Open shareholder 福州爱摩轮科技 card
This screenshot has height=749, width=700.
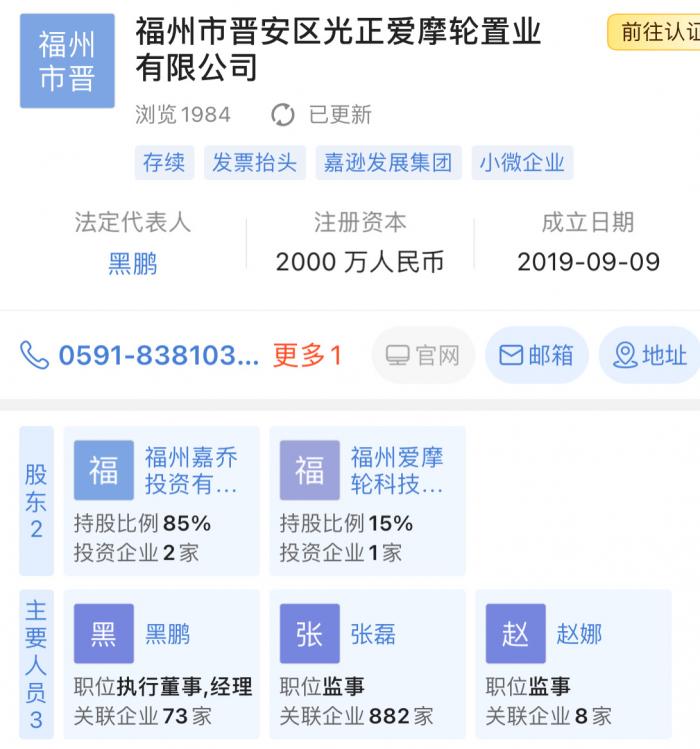(366, 500)
